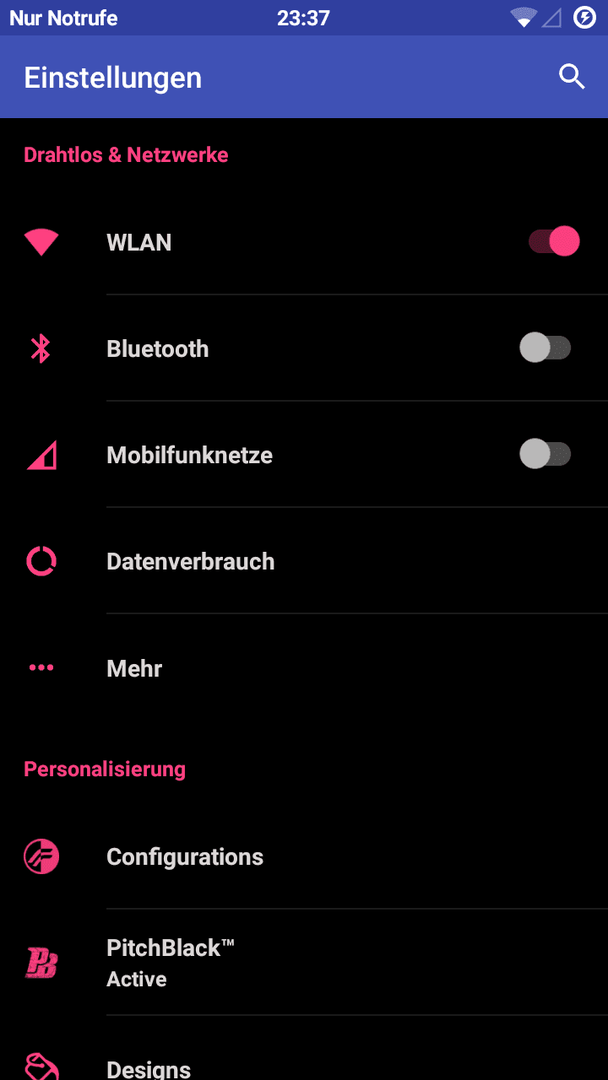Open the Mehr network options
This screenshot has width=608, height=1080.
[x=304, y=667]
